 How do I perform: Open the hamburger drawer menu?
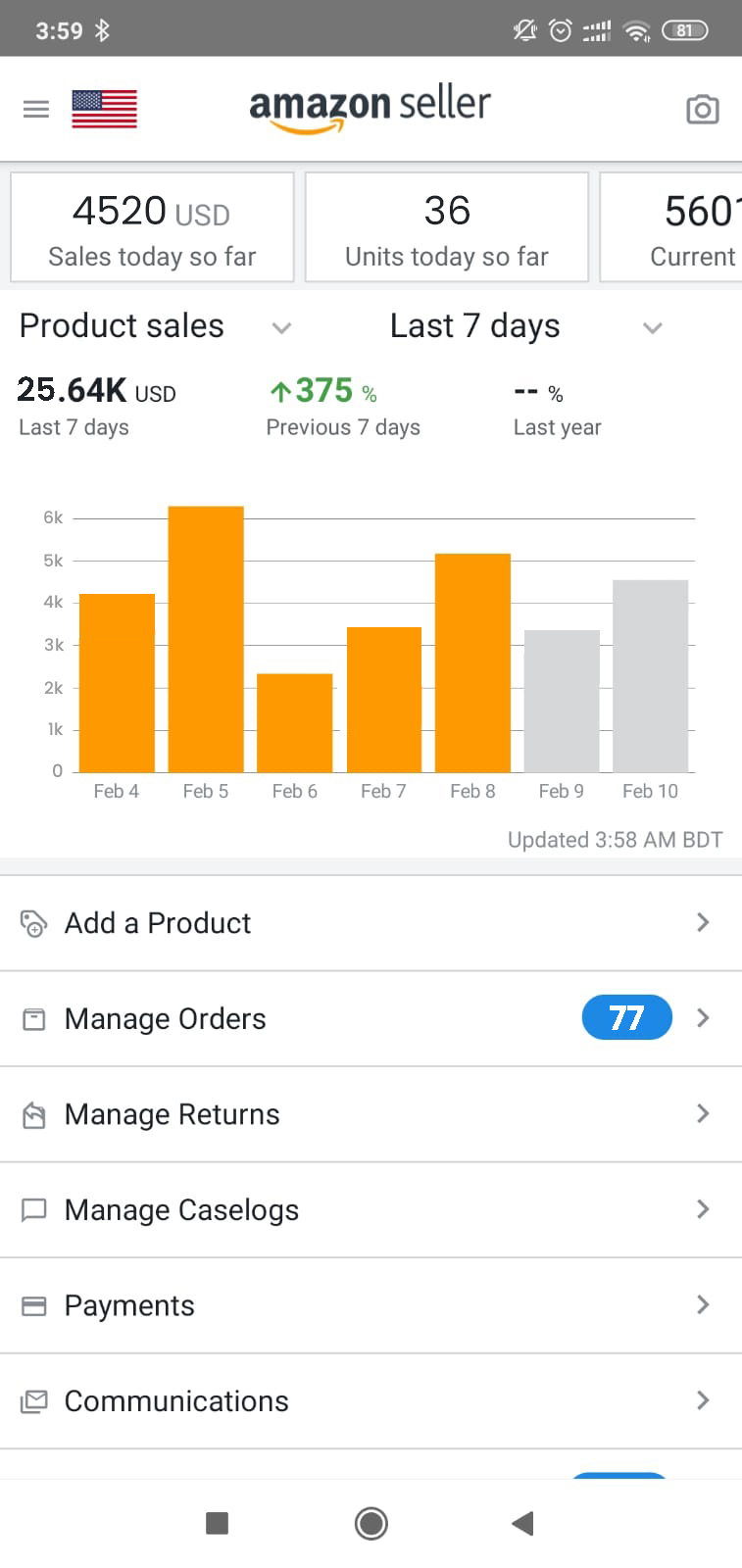(x=35, y=109)
